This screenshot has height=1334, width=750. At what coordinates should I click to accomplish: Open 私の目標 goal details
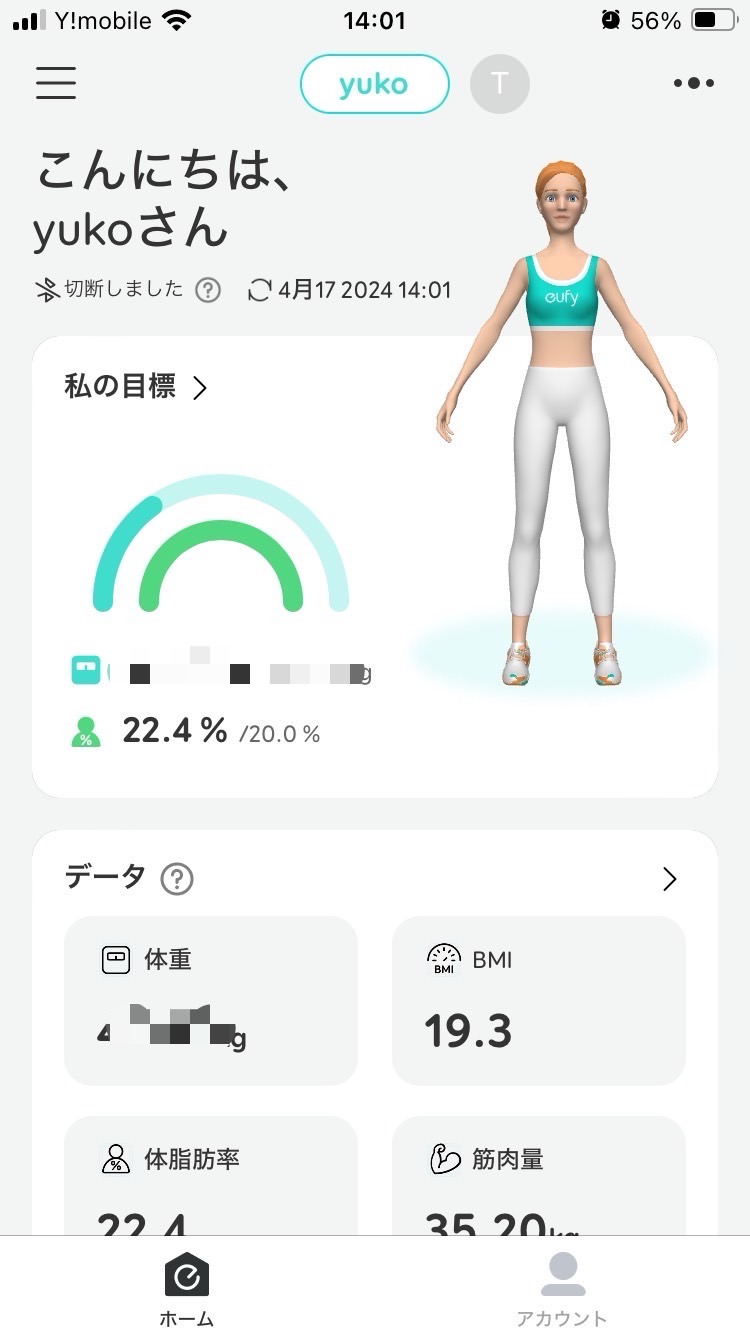tap(135, 387)
